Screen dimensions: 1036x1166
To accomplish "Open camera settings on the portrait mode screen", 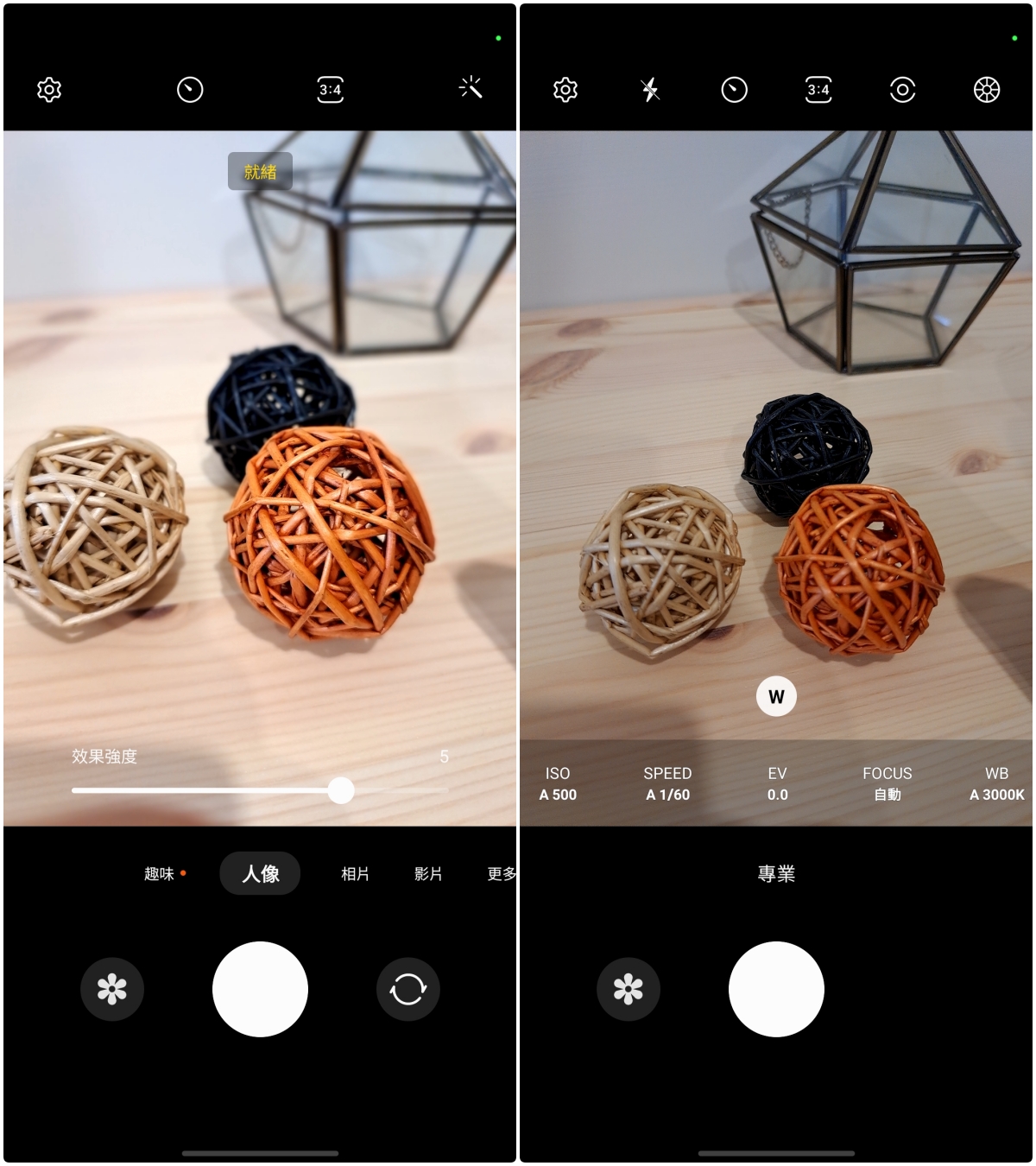I will 49,90.
